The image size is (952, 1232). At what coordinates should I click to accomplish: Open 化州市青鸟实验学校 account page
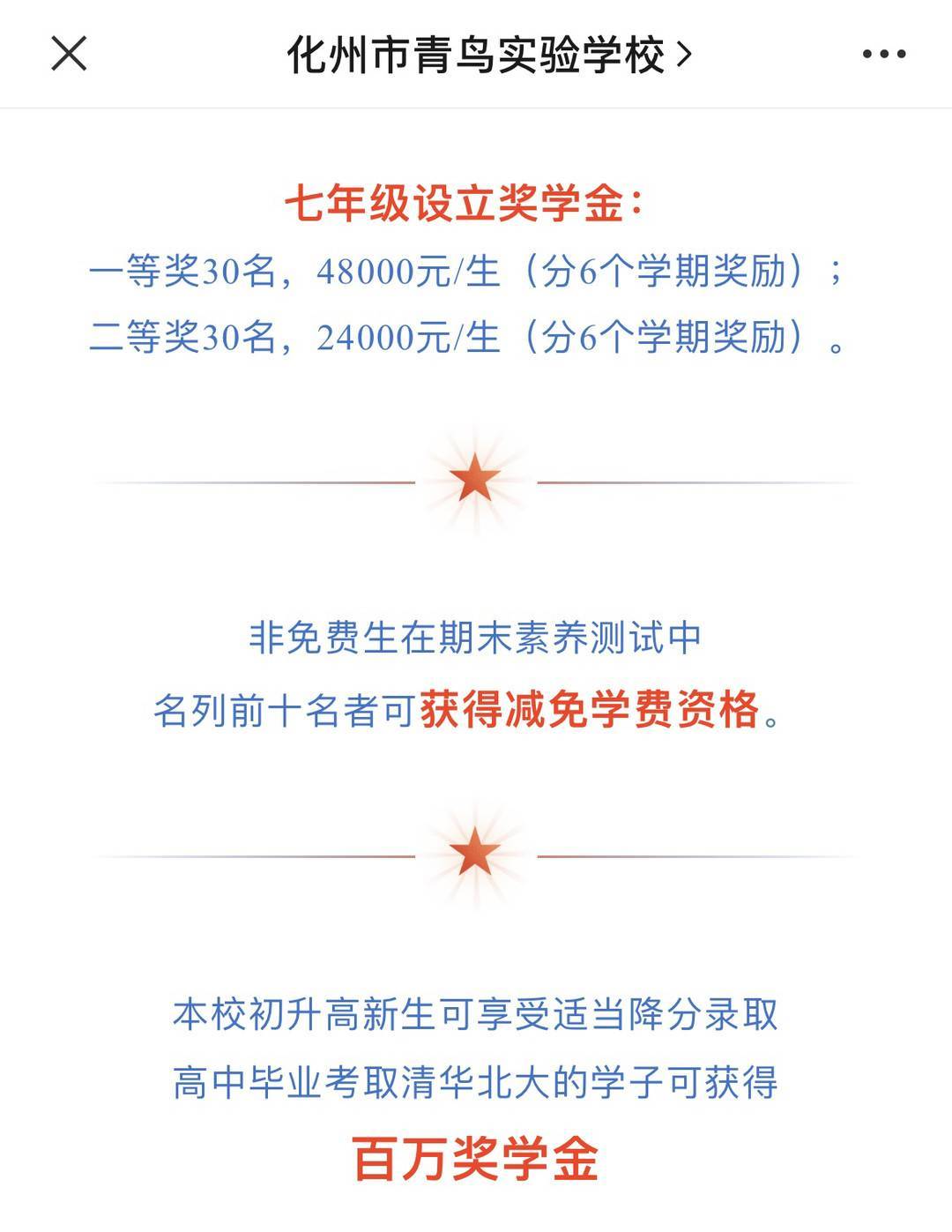[x=489, y=55]
